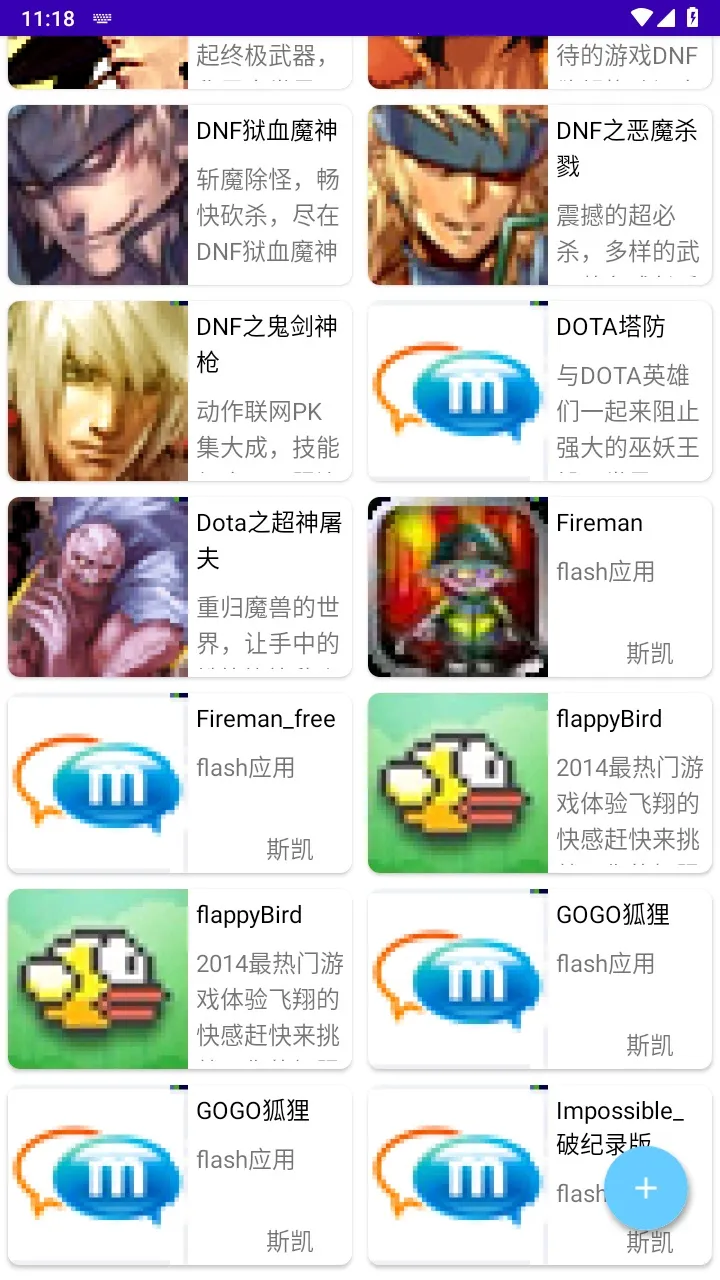This screenshot has width=720, height=1280.
Task: Tap the flappyBird yellow bird icon
Action: [457, 783]
